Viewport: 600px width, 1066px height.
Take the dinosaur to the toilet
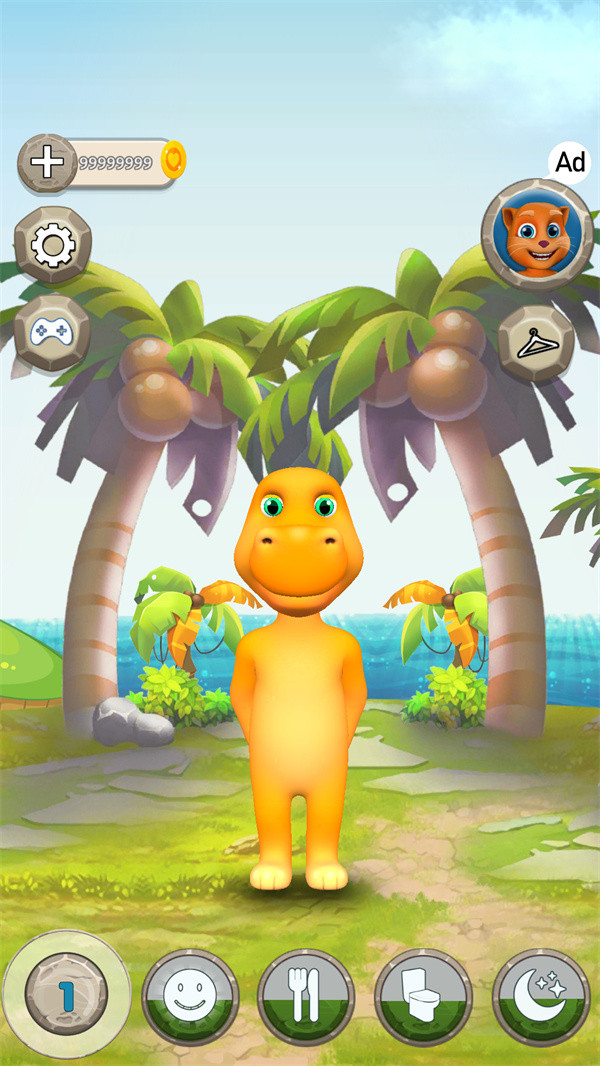[422, 997]
